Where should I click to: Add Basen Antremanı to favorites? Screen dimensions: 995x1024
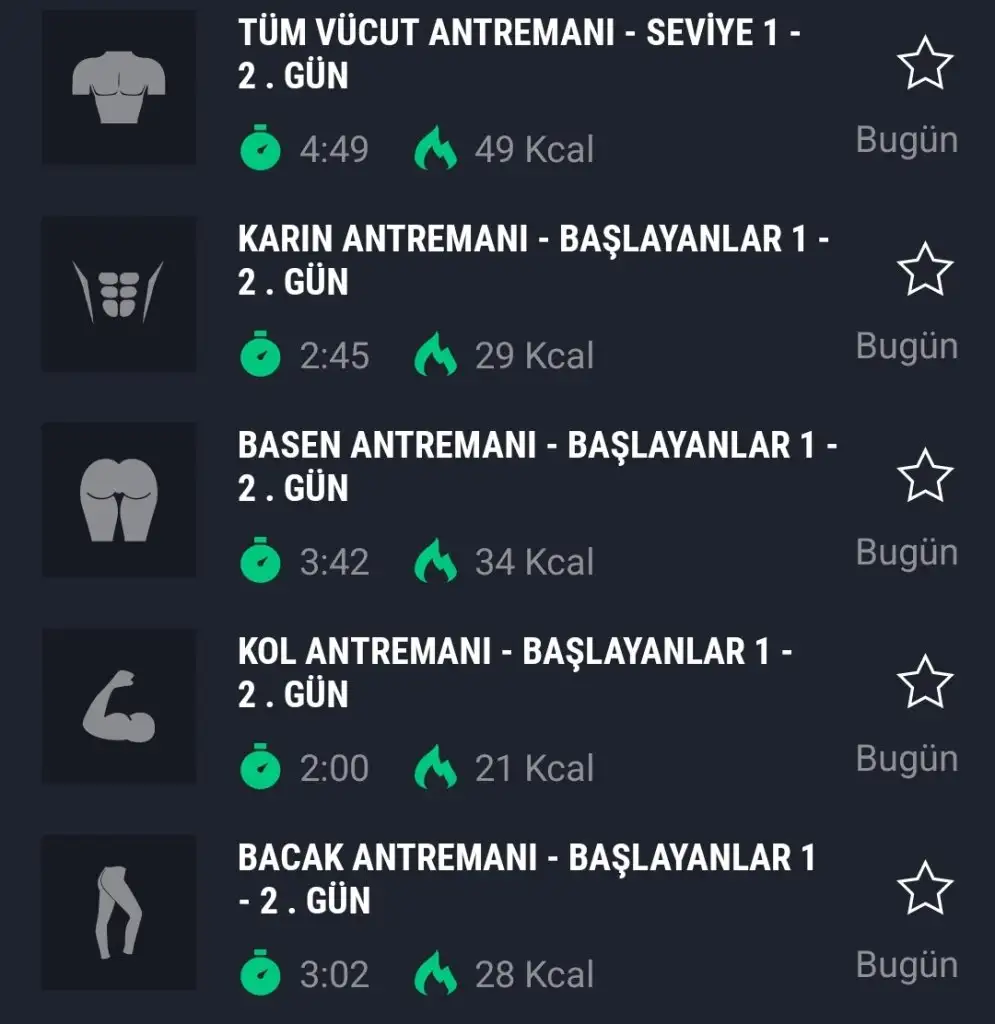[x=925, y=476]
